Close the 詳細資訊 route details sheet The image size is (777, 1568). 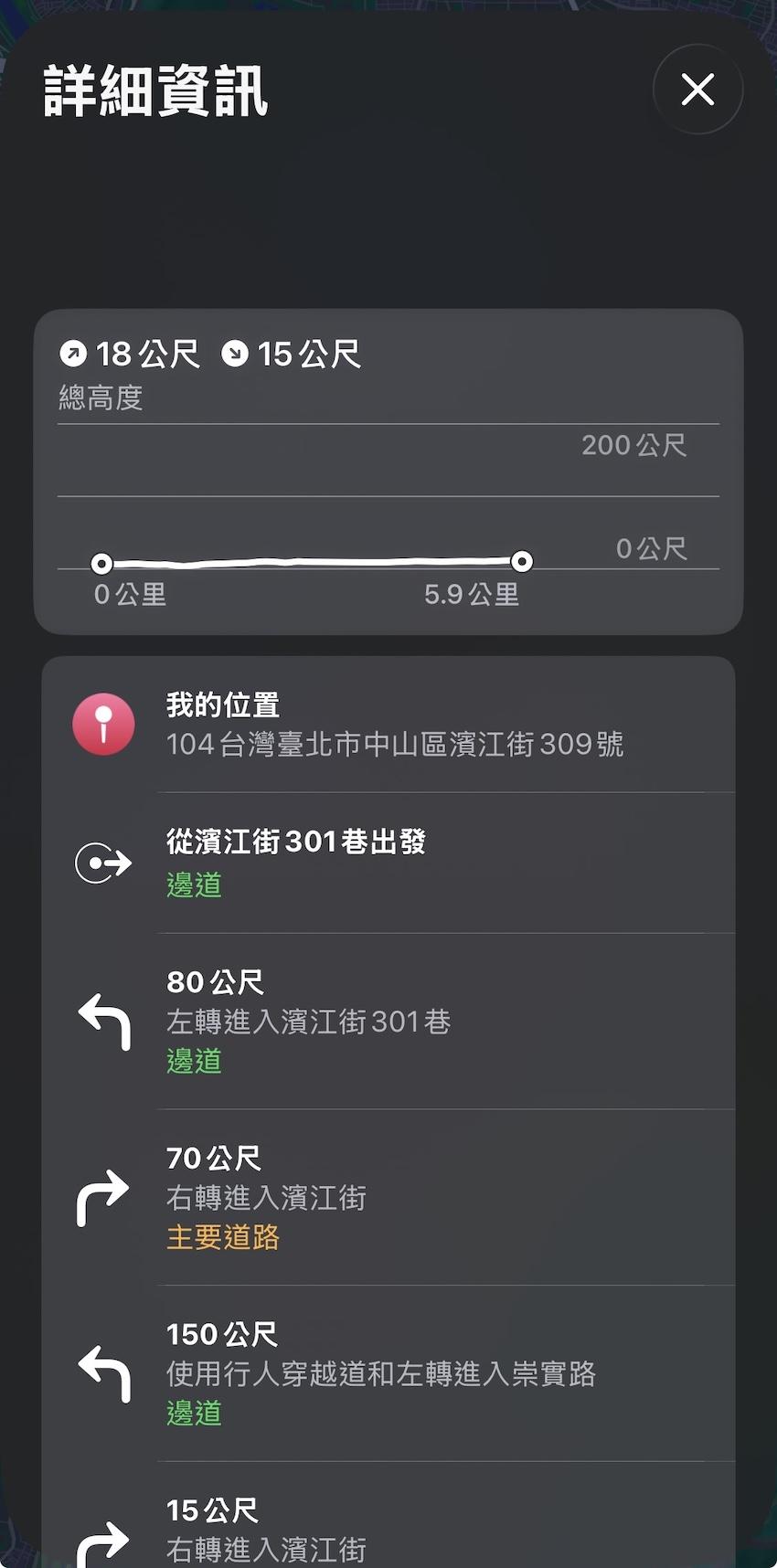tap(697, 90)
